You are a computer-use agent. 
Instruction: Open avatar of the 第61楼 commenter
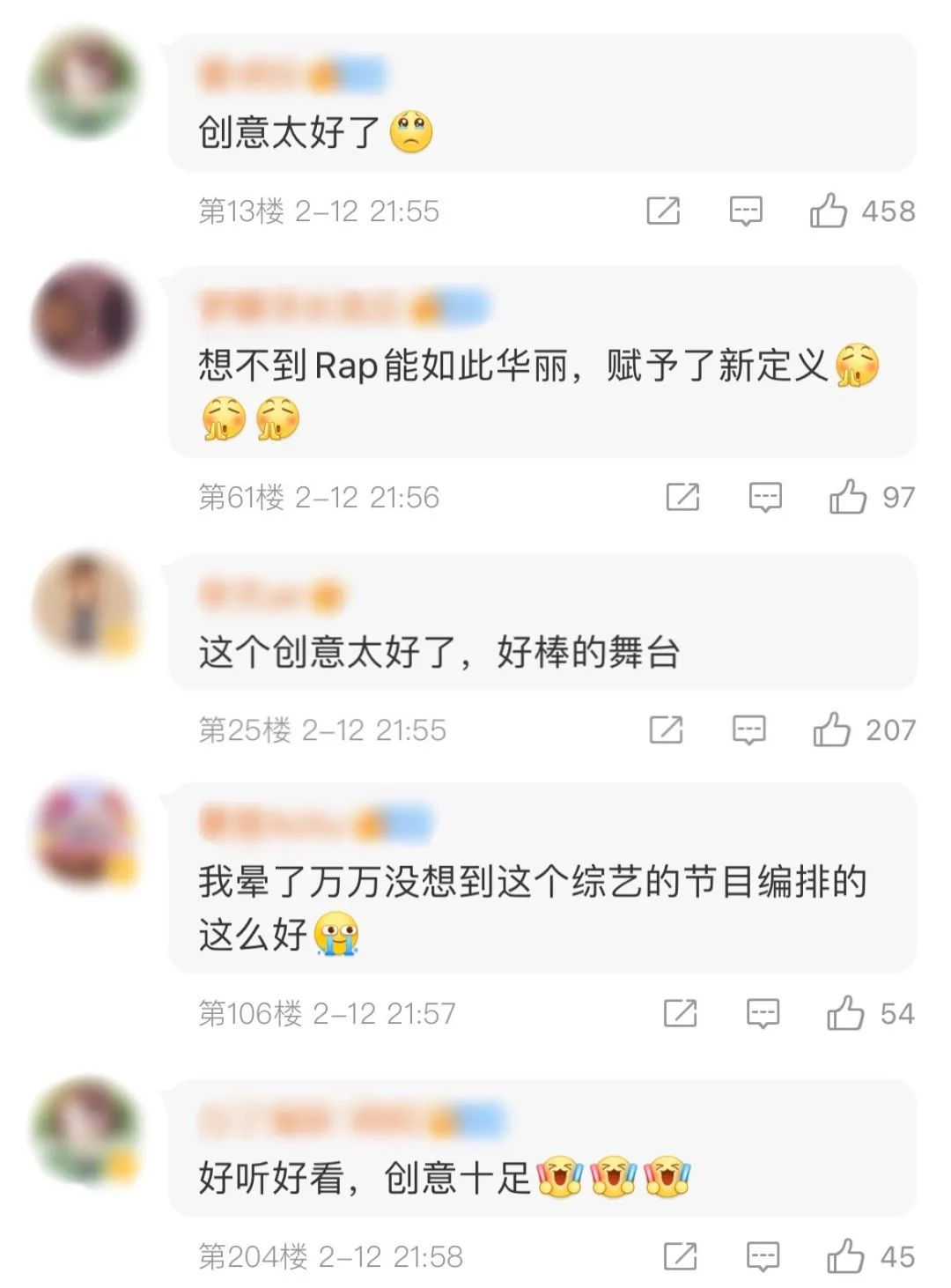85,316
